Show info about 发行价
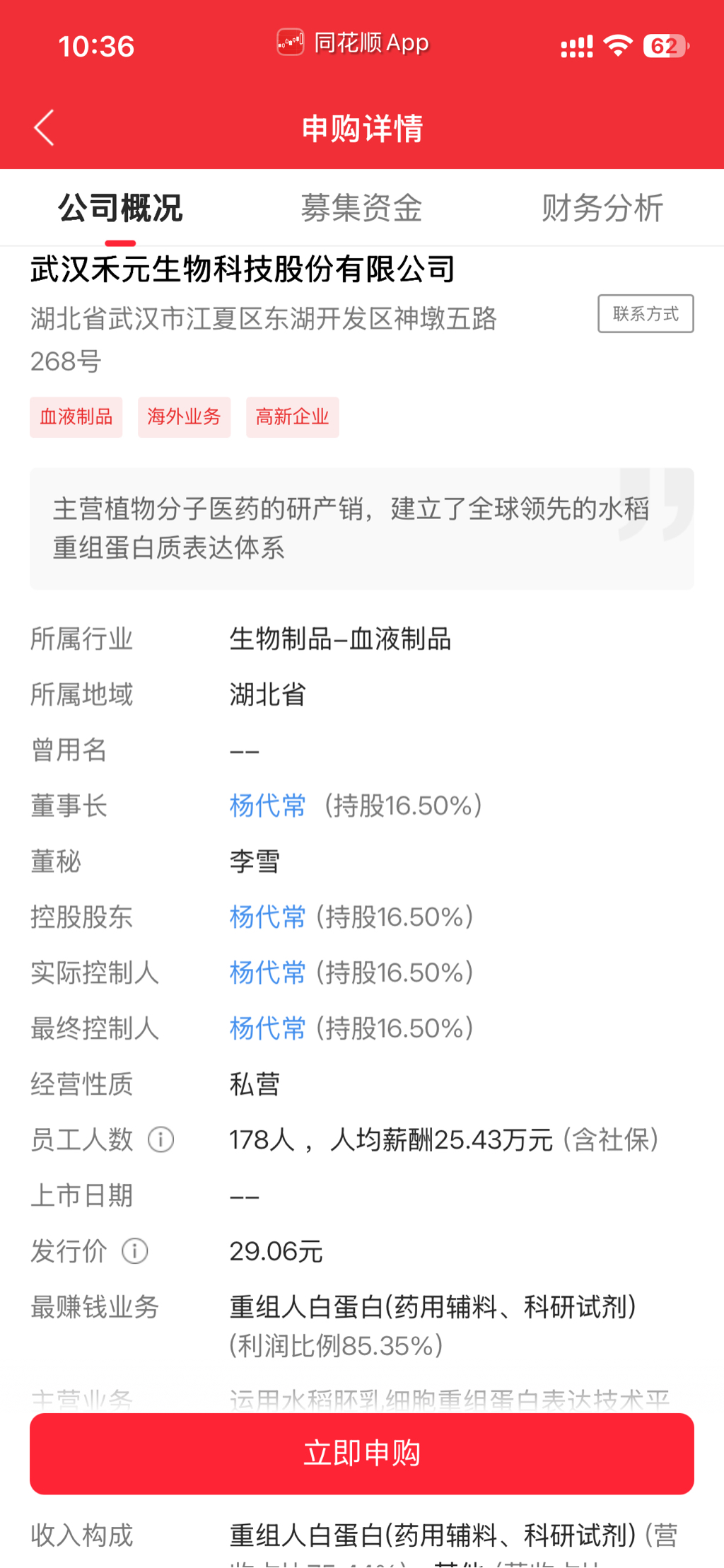Screen dimensions: 724x1568 pyautogui.click(x=134, y=1251)
